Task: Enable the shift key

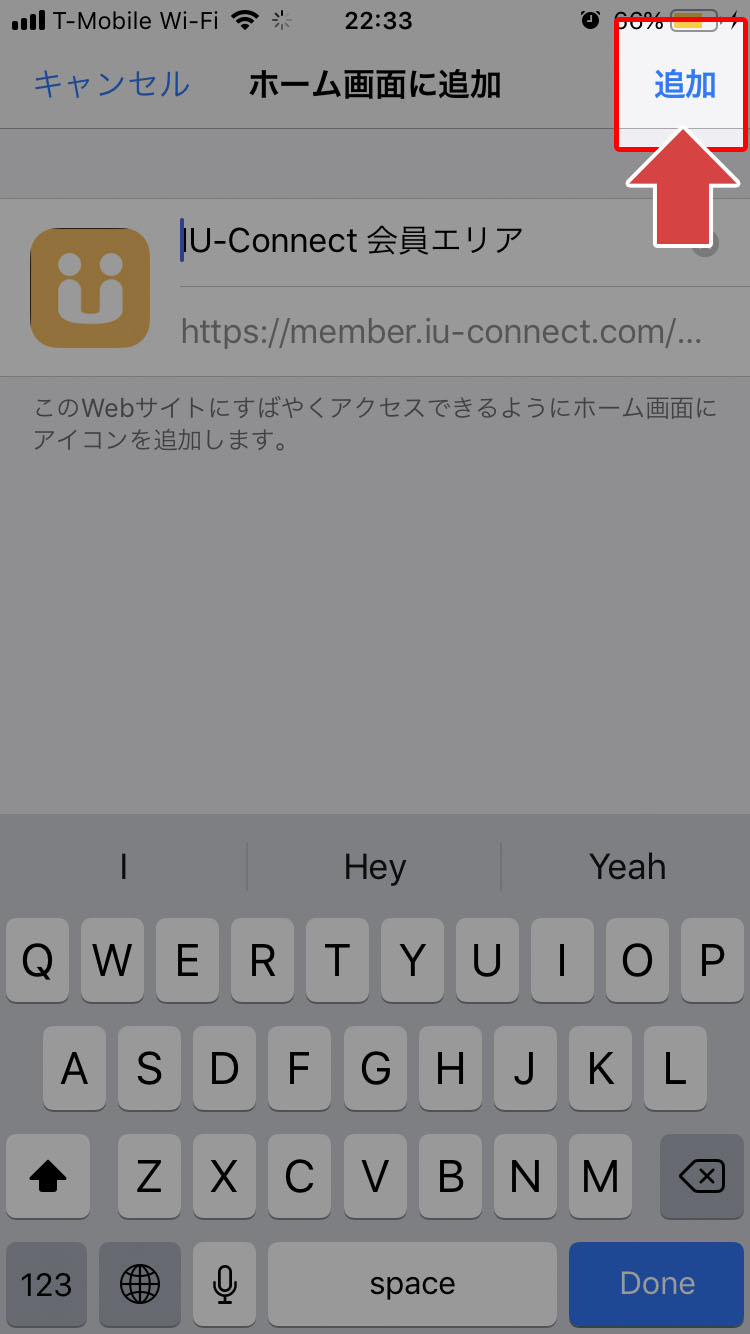Action: point(47,1176)
